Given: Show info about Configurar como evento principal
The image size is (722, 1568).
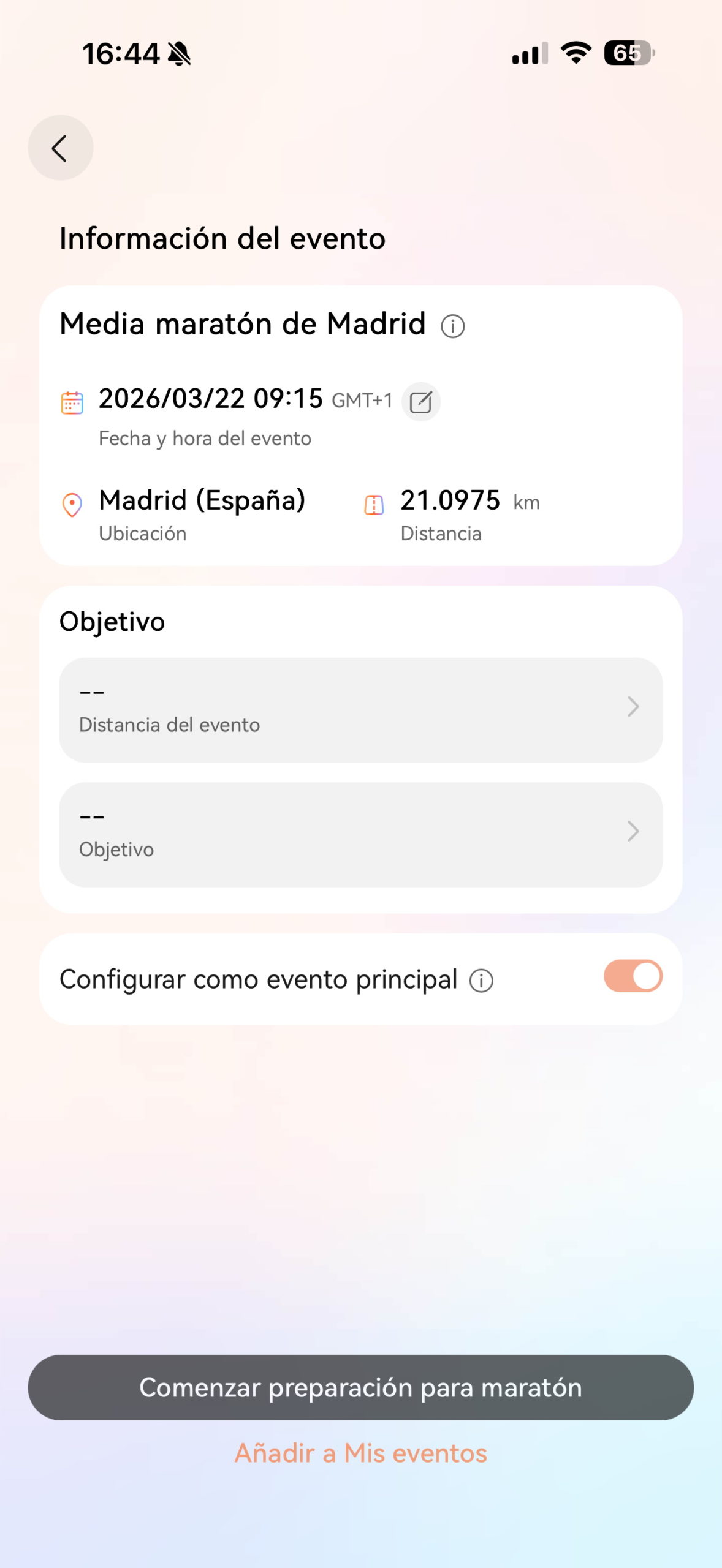Looking at the screenshot, I should point(481,981).
